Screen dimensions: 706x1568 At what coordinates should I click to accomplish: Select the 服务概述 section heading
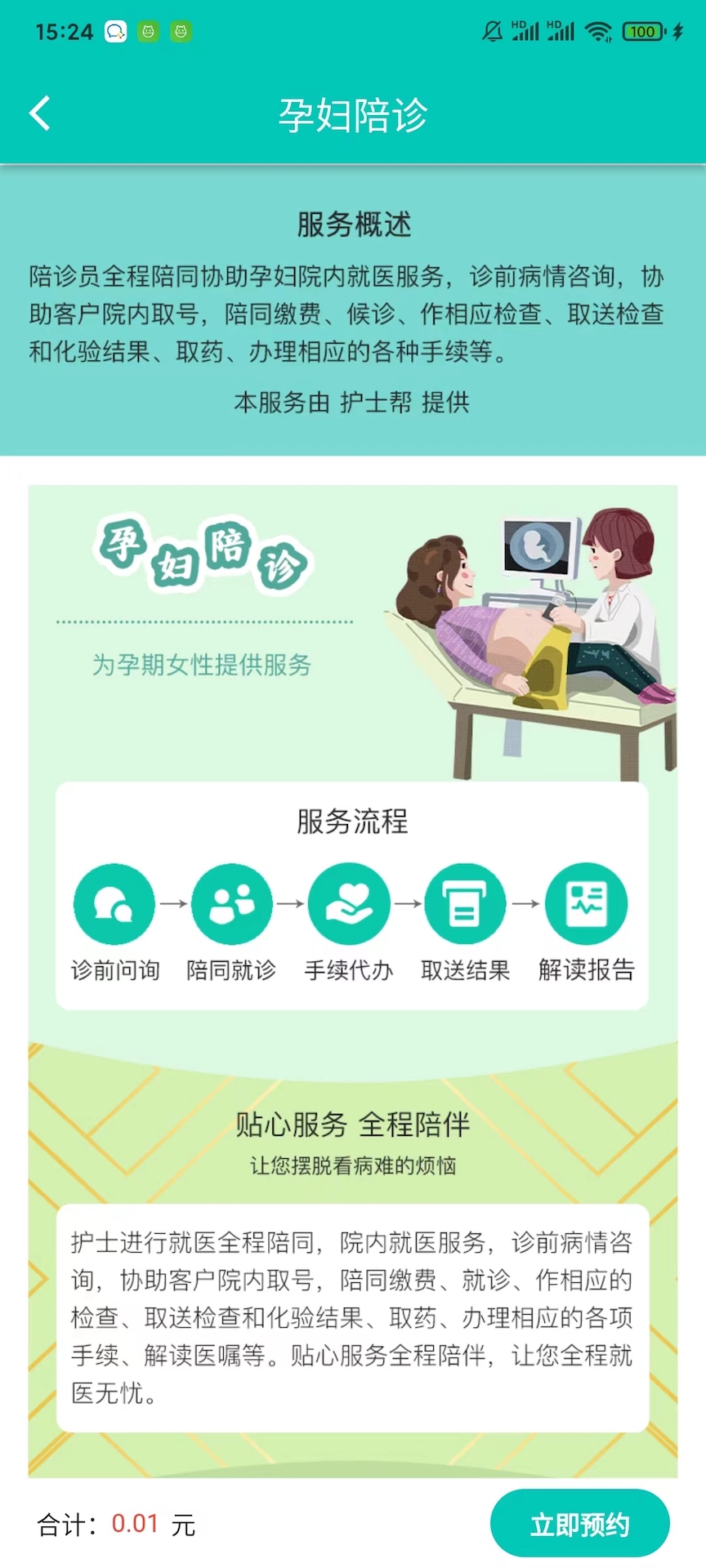tap(353, 225)
